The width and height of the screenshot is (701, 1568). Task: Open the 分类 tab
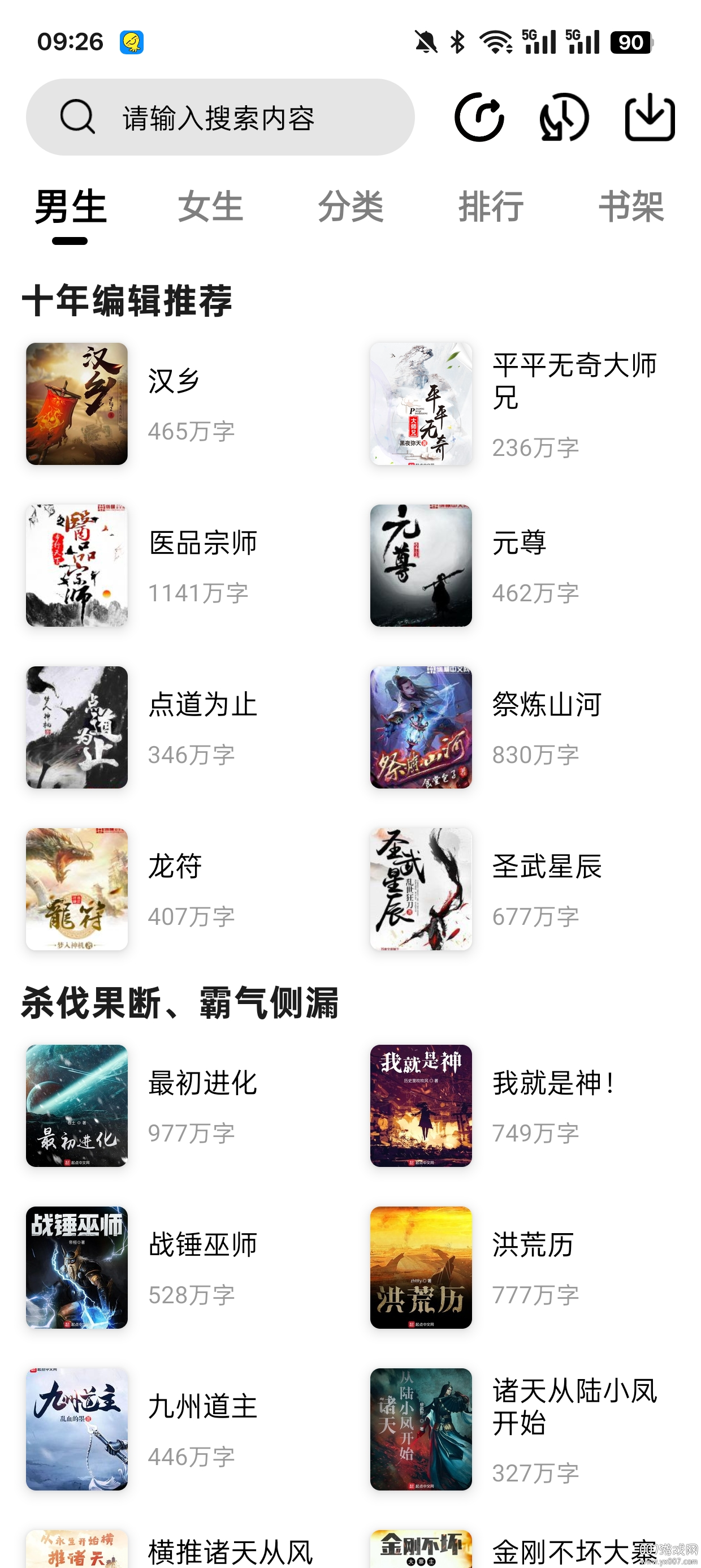351,207
